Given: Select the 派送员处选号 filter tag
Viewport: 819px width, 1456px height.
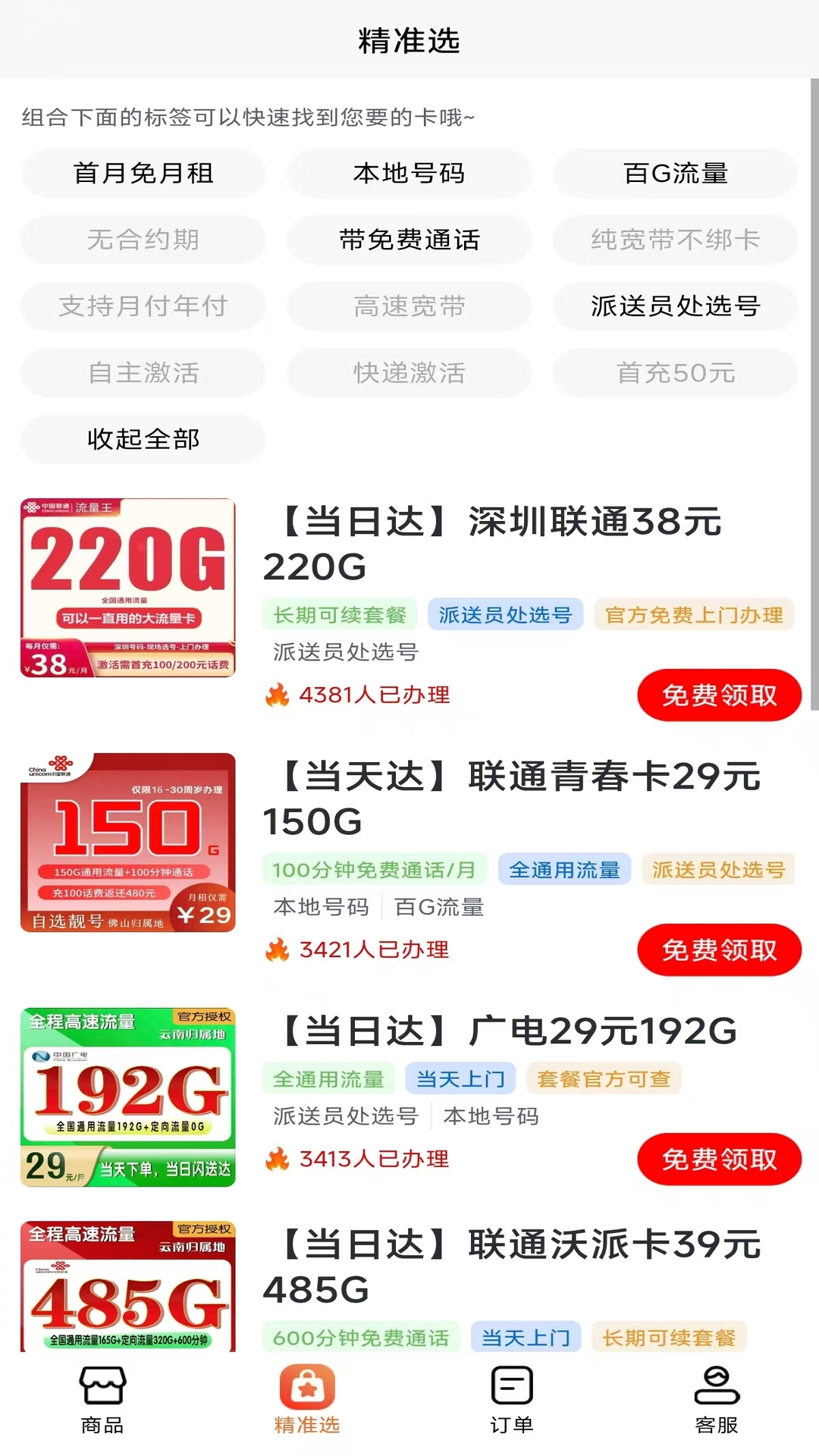Looking at the screenshot, I should (x=676, y=306).
